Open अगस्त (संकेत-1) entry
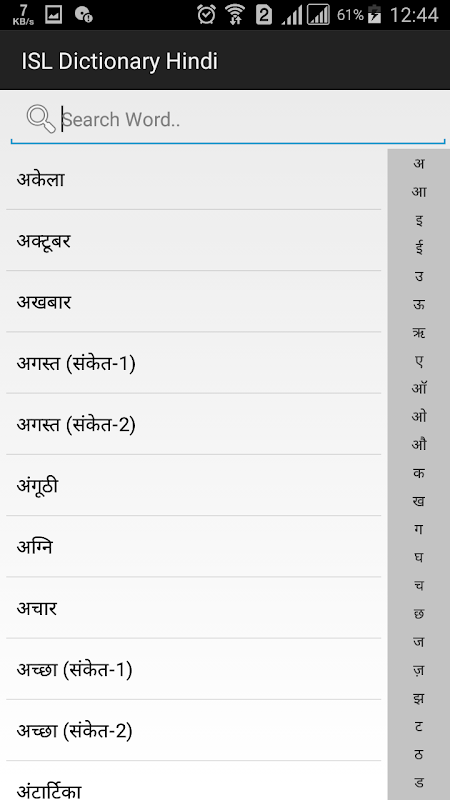Screen dimensions: 450x800 point(193,363)
